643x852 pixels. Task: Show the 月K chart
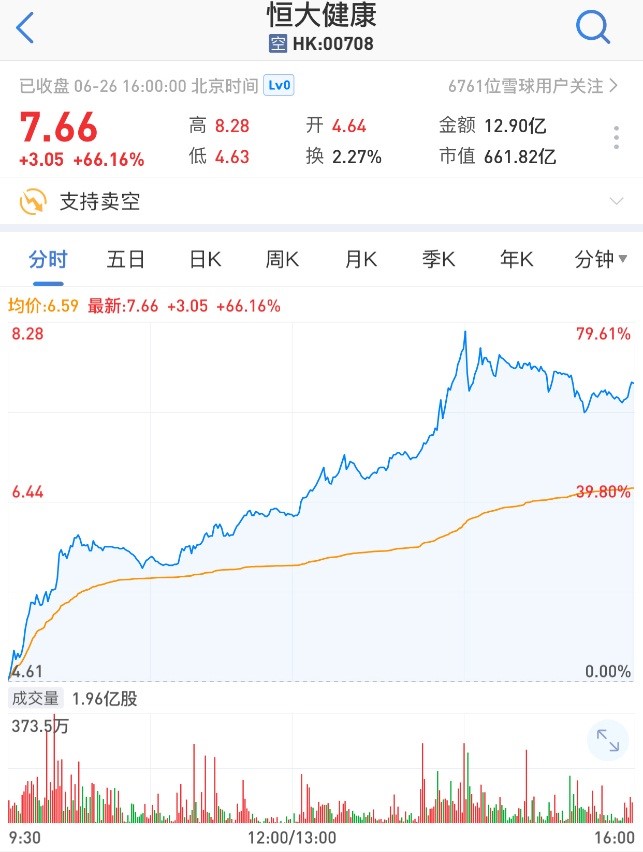361,260
